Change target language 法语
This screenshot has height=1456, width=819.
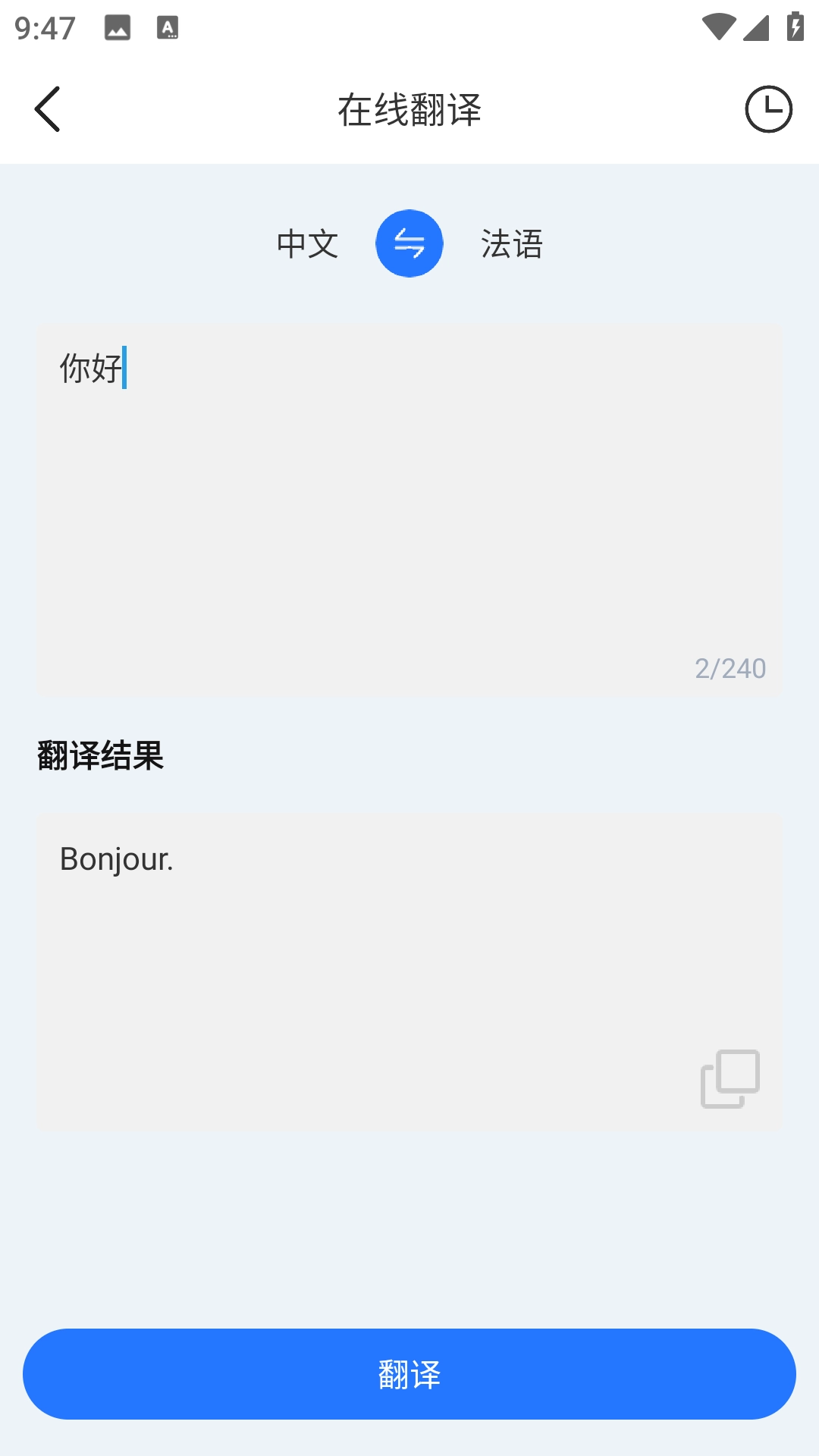coord(512,244)
